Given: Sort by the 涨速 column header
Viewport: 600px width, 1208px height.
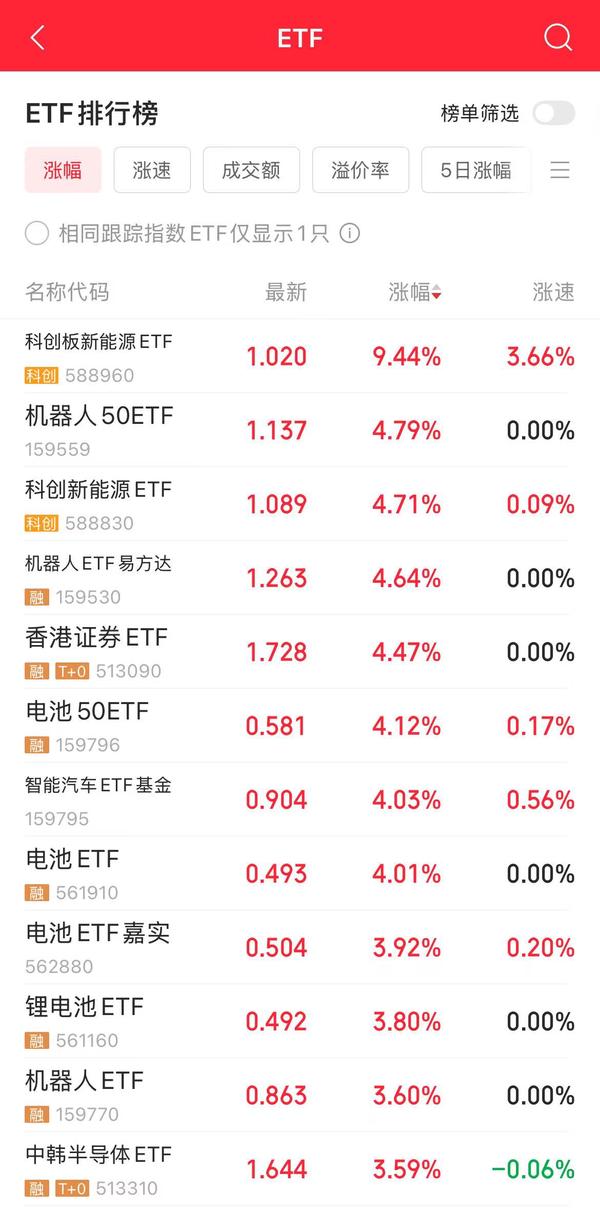Looking at the screenshot, I should (554, 292).
